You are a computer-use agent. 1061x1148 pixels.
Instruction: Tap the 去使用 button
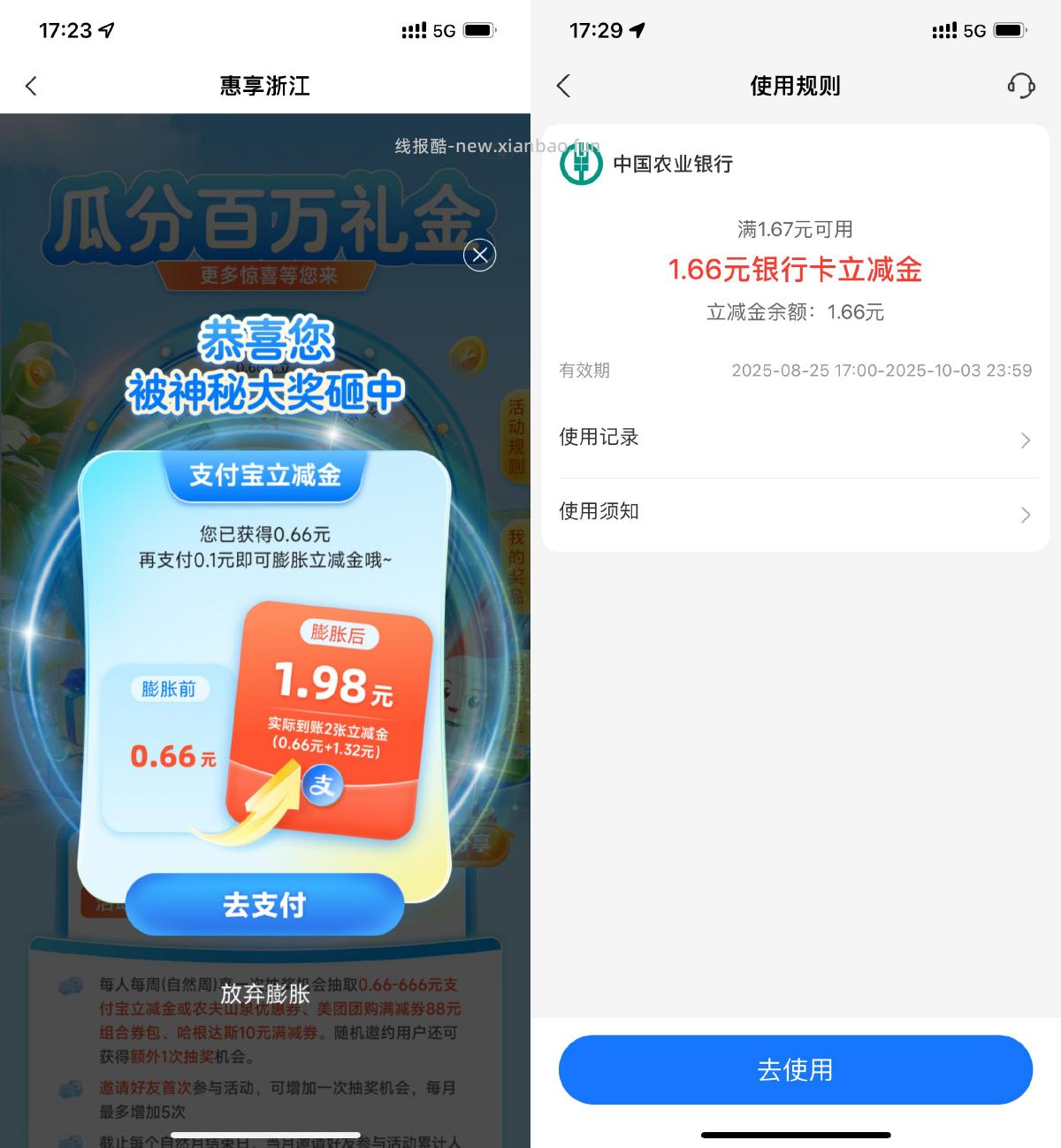click(x=795, y=1069)
